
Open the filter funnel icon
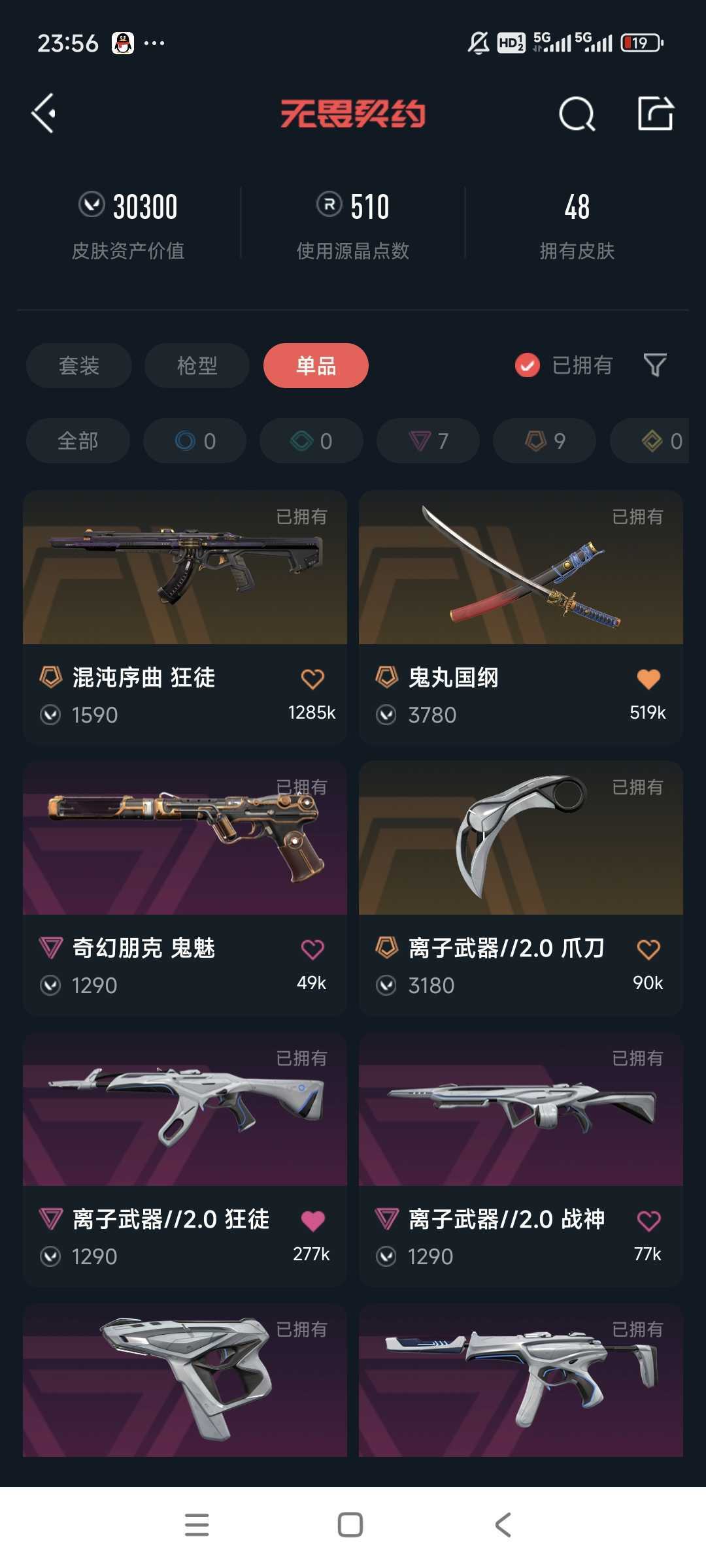655,365
